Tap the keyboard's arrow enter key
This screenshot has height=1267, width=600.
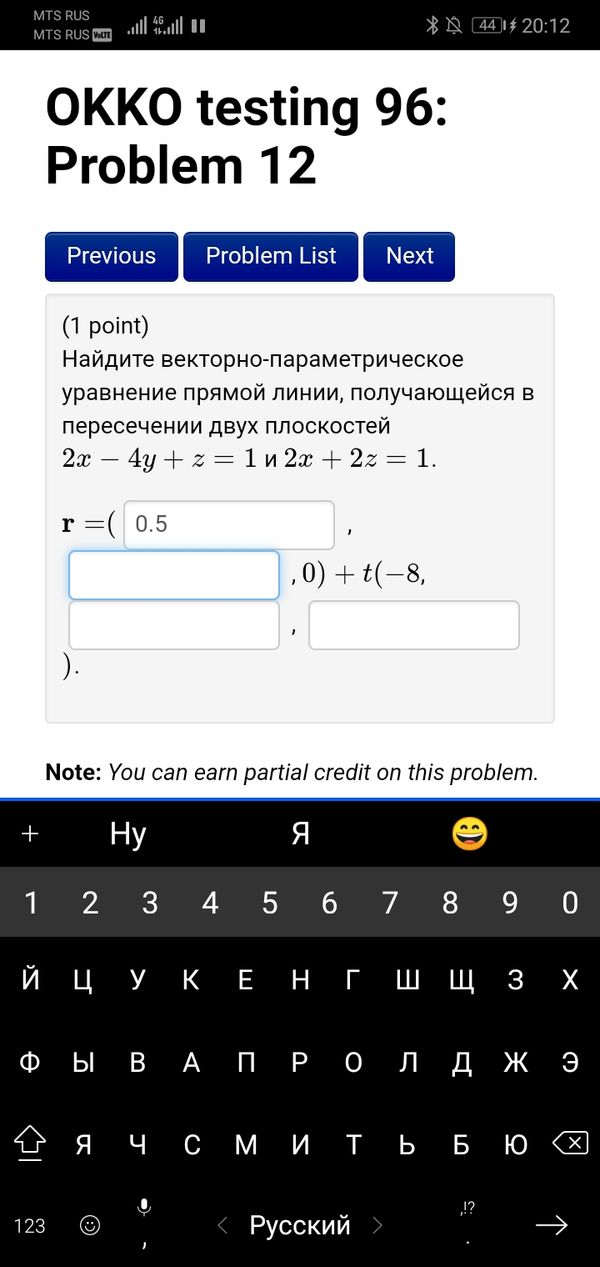(x=552, y=1225)
